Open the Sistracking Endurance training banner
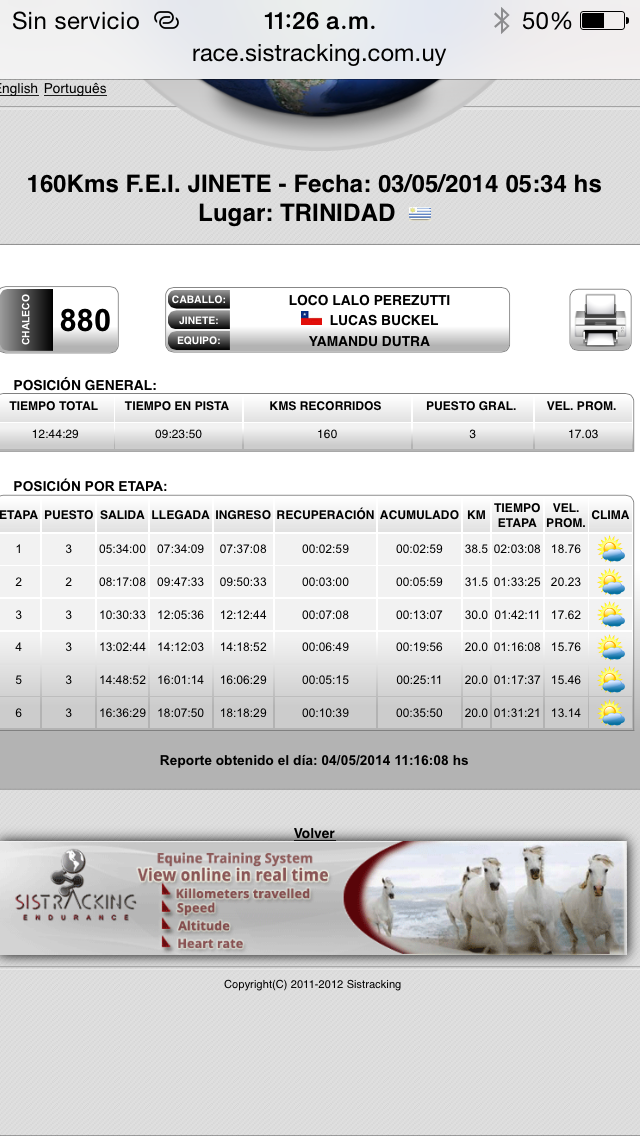The image size is (640, 1136). point(313,898)
